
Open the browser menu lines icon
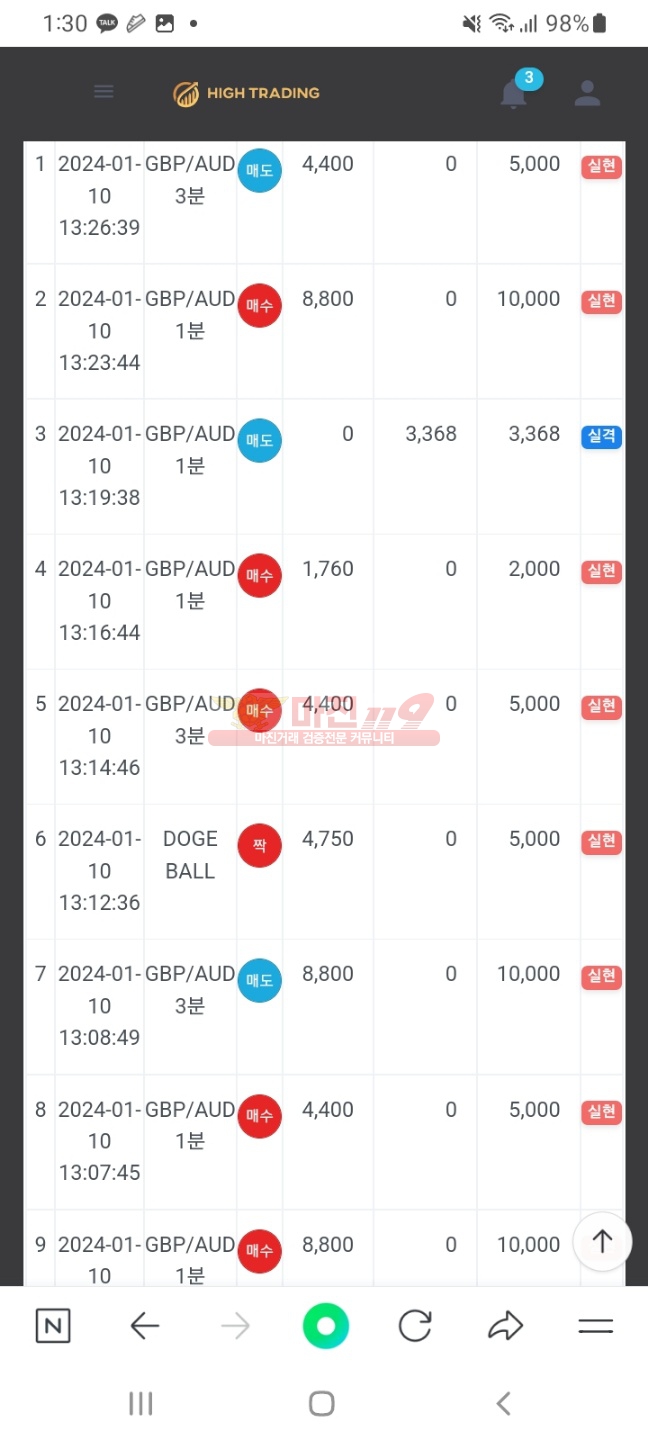coord(595,1326)
